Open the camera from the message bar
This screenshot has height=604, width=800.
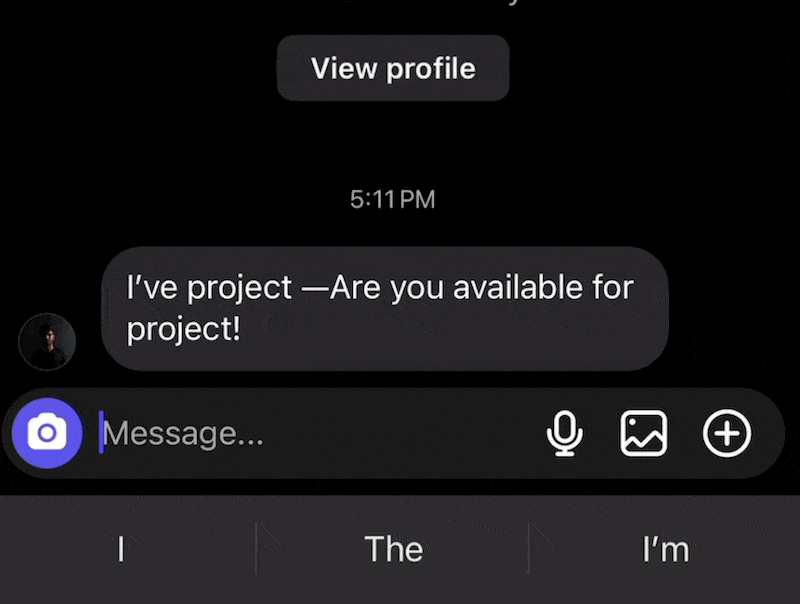click(47, 433)
